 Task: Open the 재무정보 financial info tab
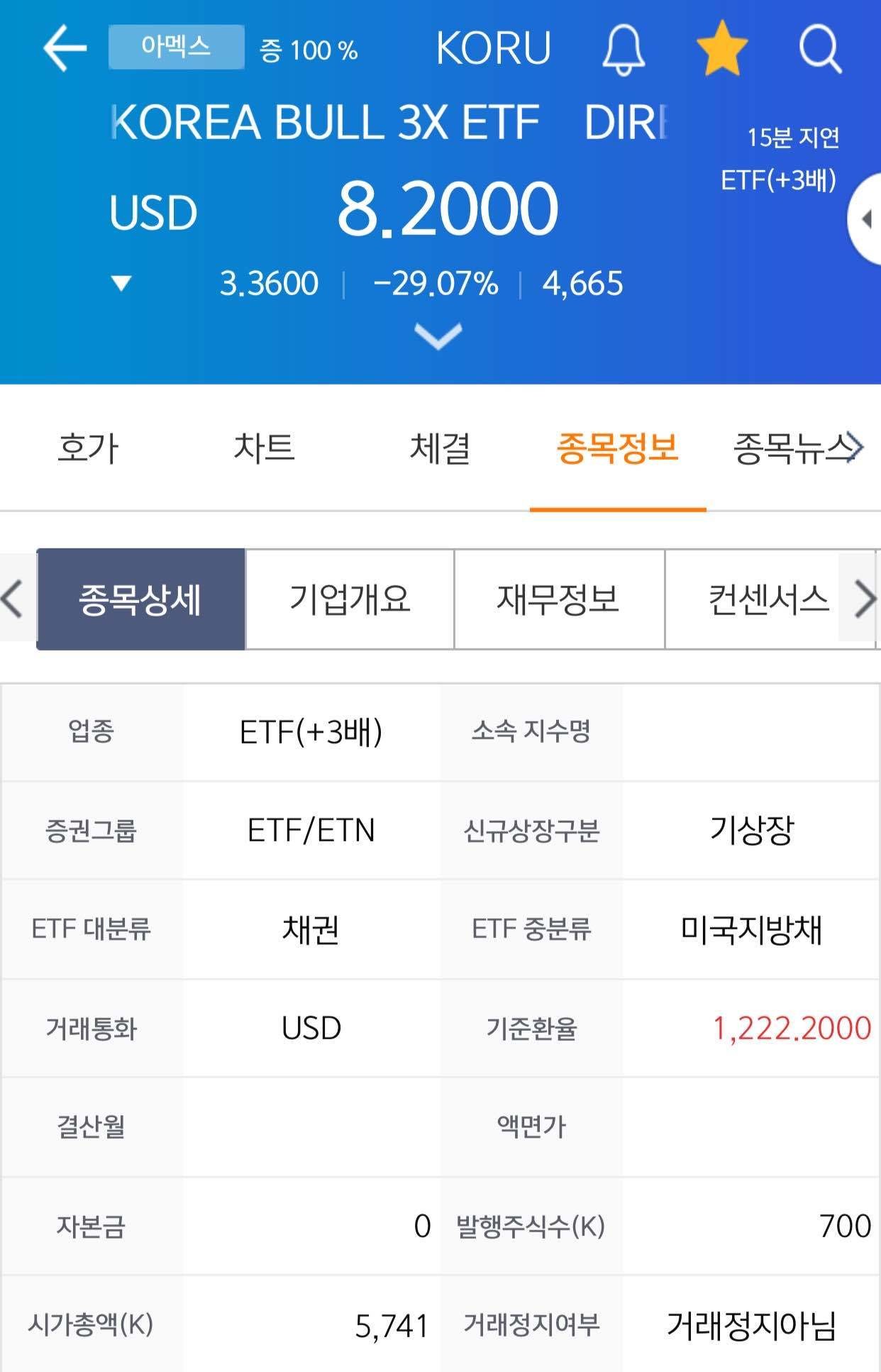click(x=560, y=598)
